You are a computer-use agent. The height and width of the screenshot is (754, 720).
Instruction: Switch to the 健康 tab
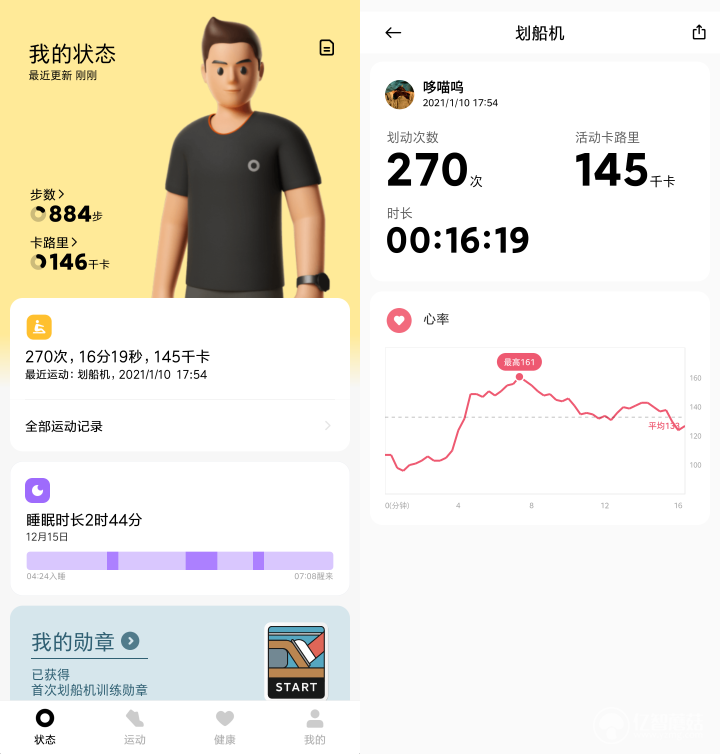point(225,727)
